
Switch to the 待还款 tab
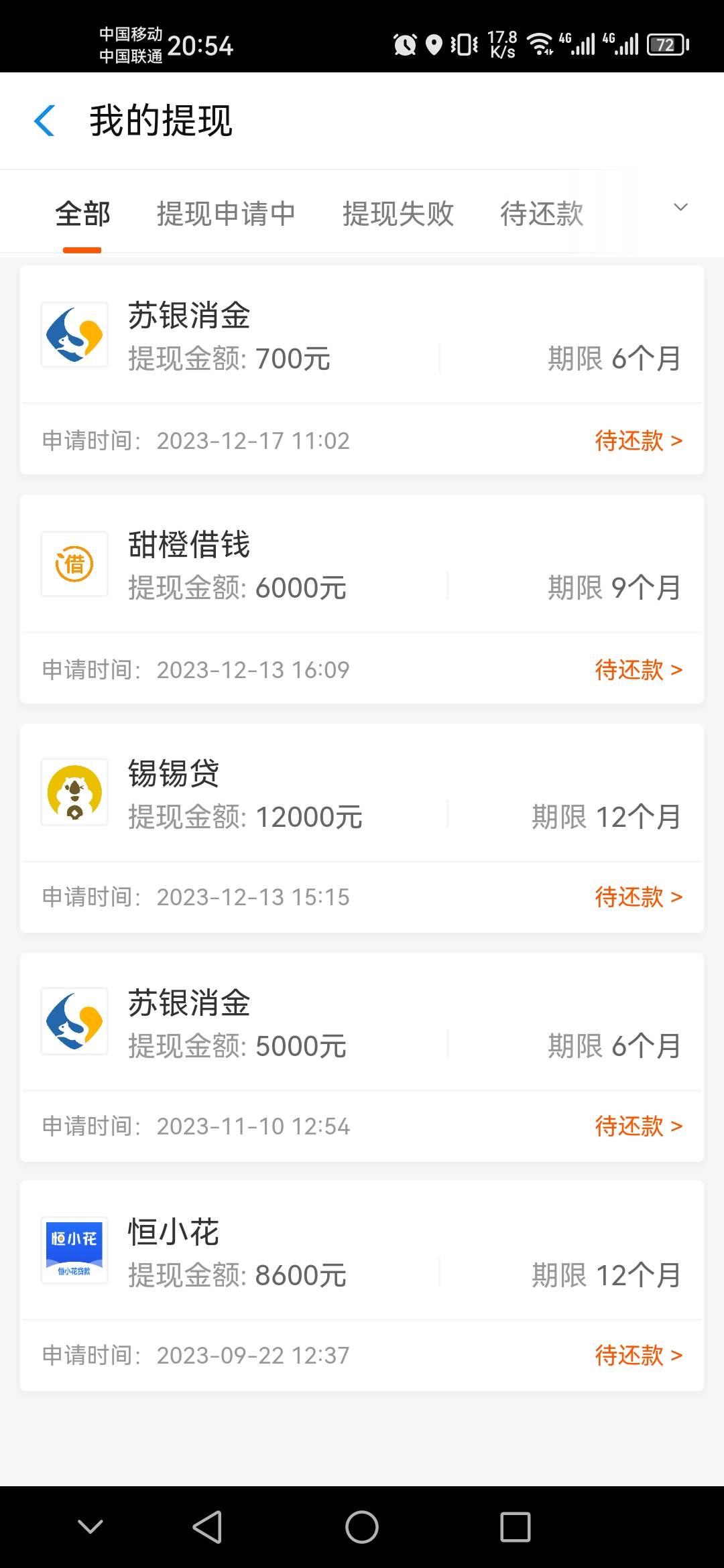(x=542, y=214)
